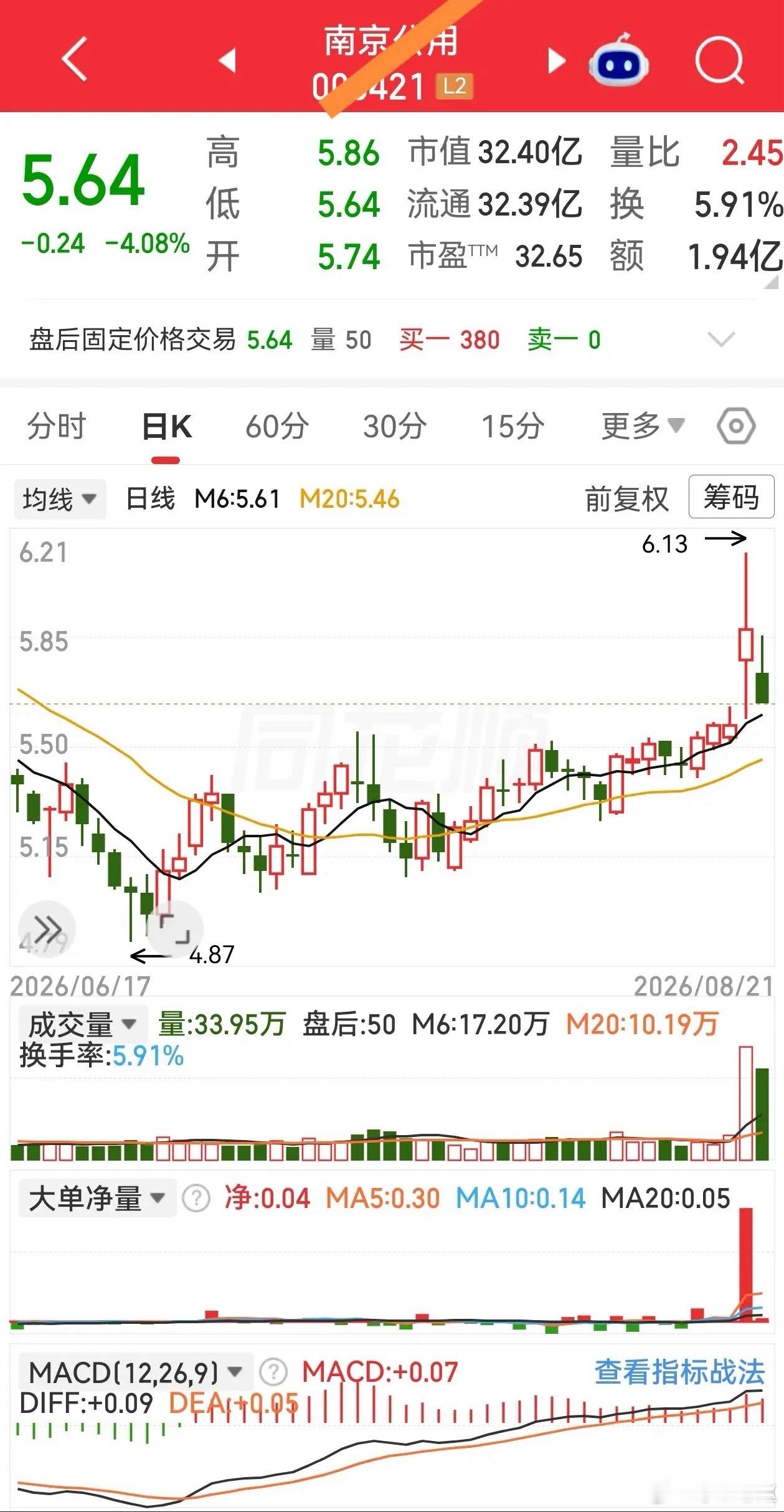The image size is (784, 1512).
Task: Change the 前复权 adjustment mode
Action: click(x=627, y=499)
